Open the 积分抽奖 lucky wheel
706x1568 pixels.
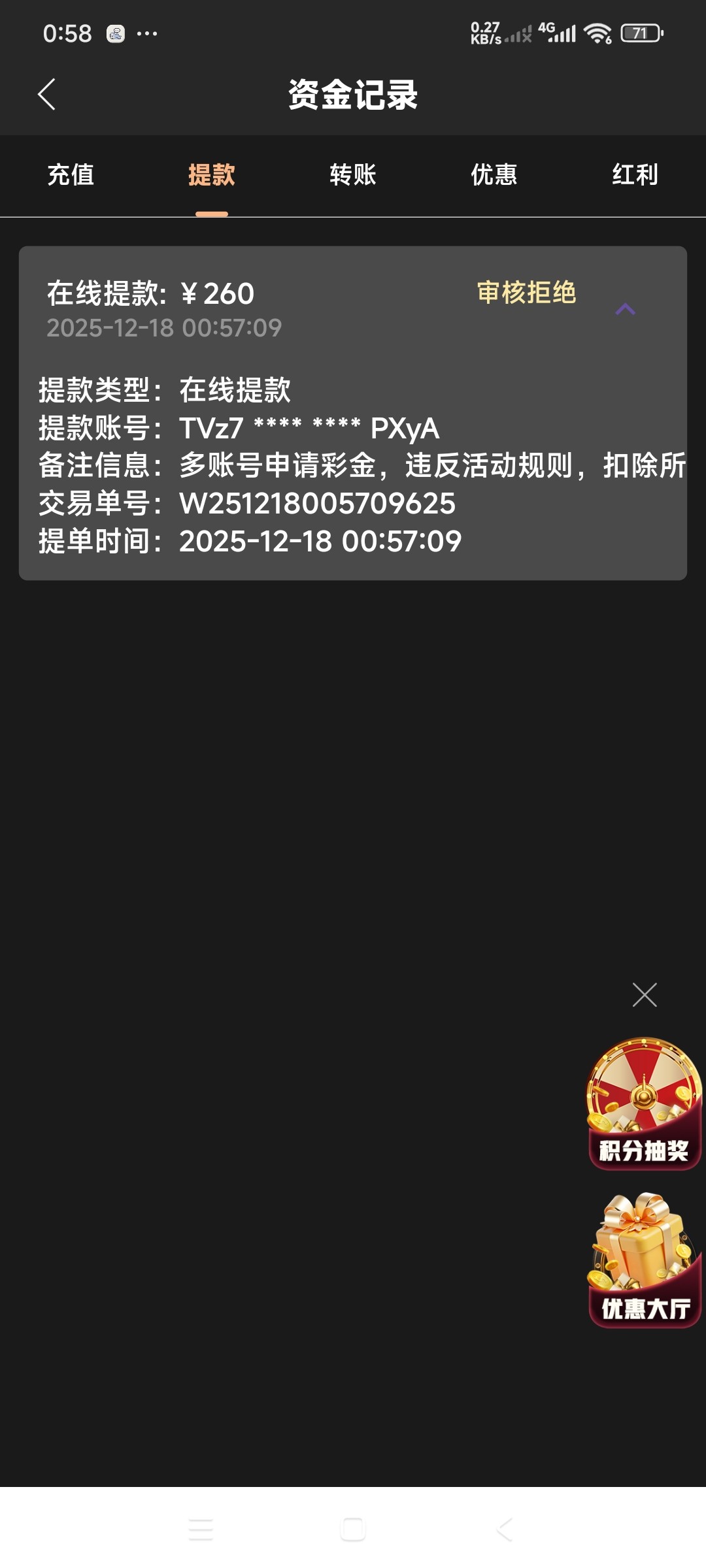tap(645, 1104)
